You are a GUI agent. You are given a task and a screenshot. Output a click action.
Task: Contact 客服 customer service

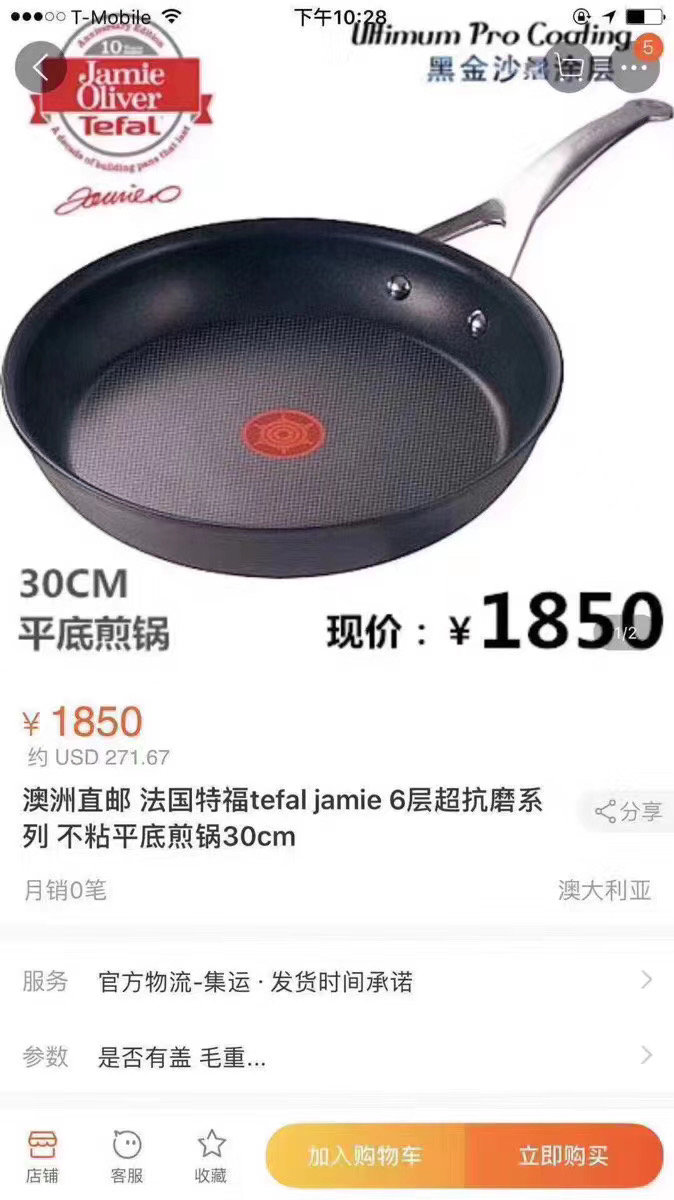point(127,1156)
